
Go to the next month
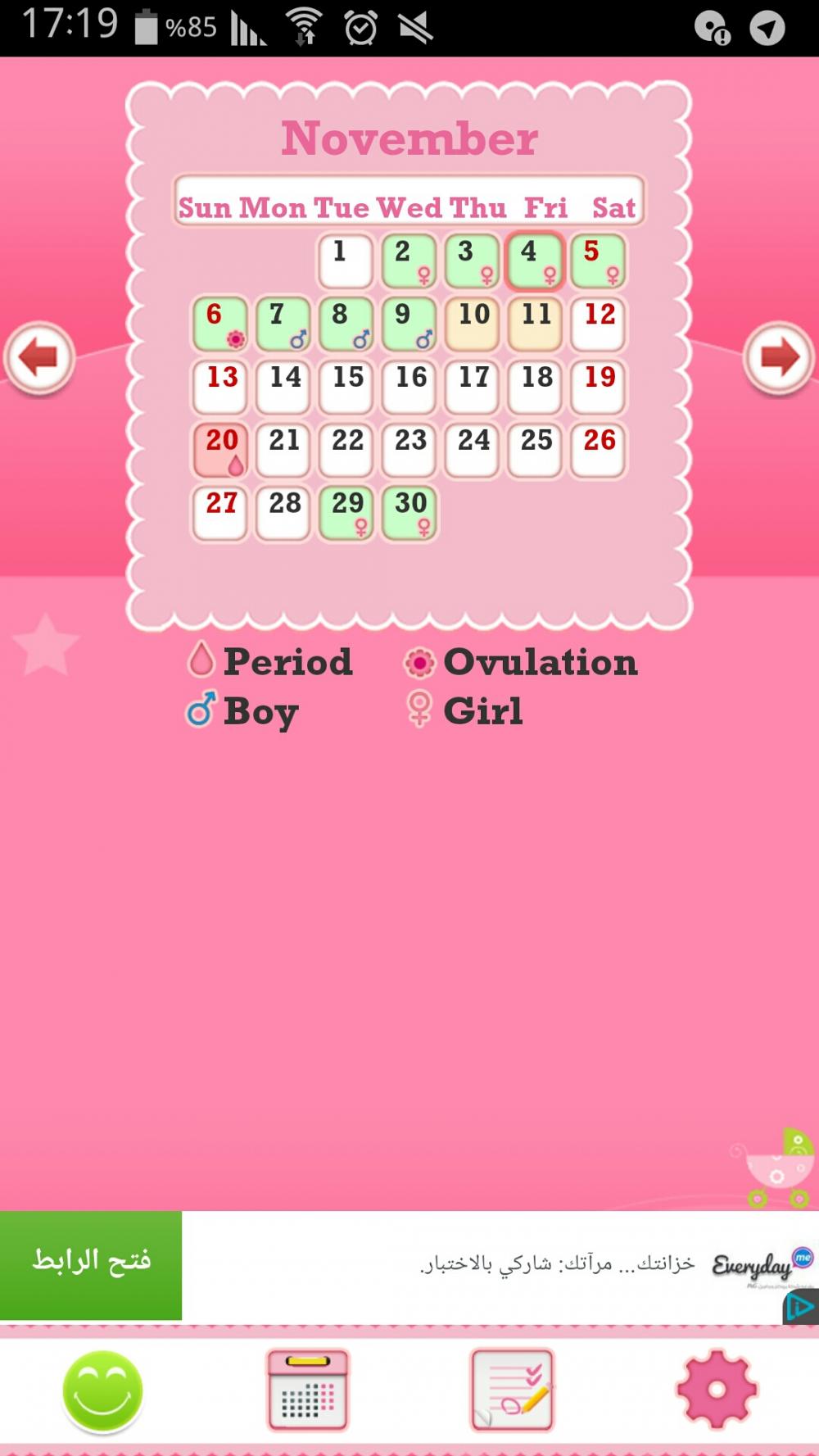[x=779, y=358]
